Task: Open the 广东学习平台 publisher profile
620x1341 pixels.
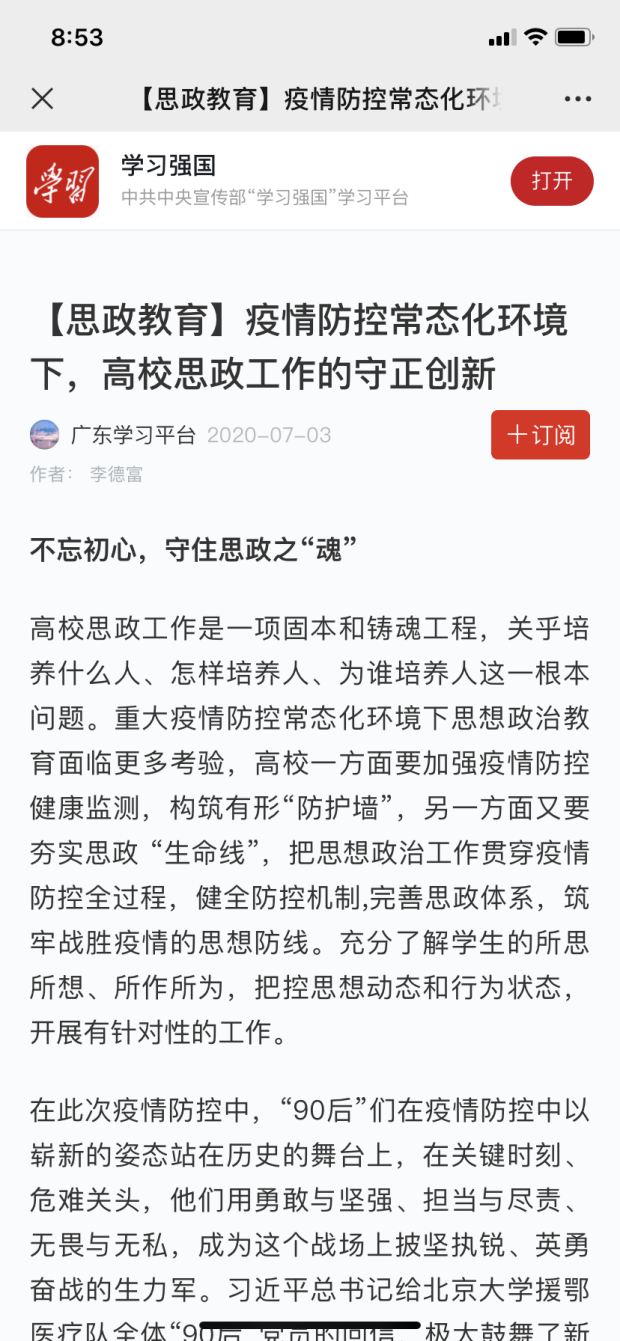Action: click(x=132, y=435)
